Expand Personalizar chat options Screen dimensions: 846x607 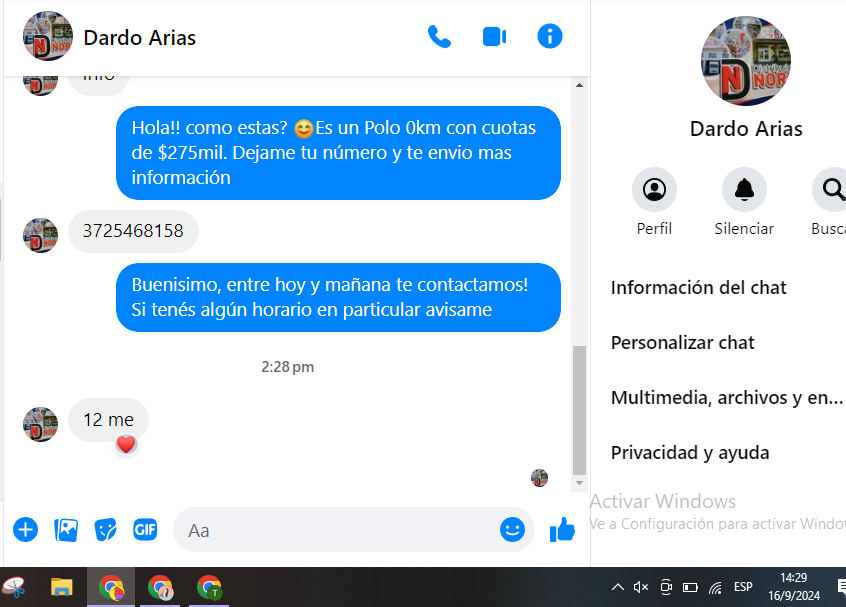coord(683,343)
